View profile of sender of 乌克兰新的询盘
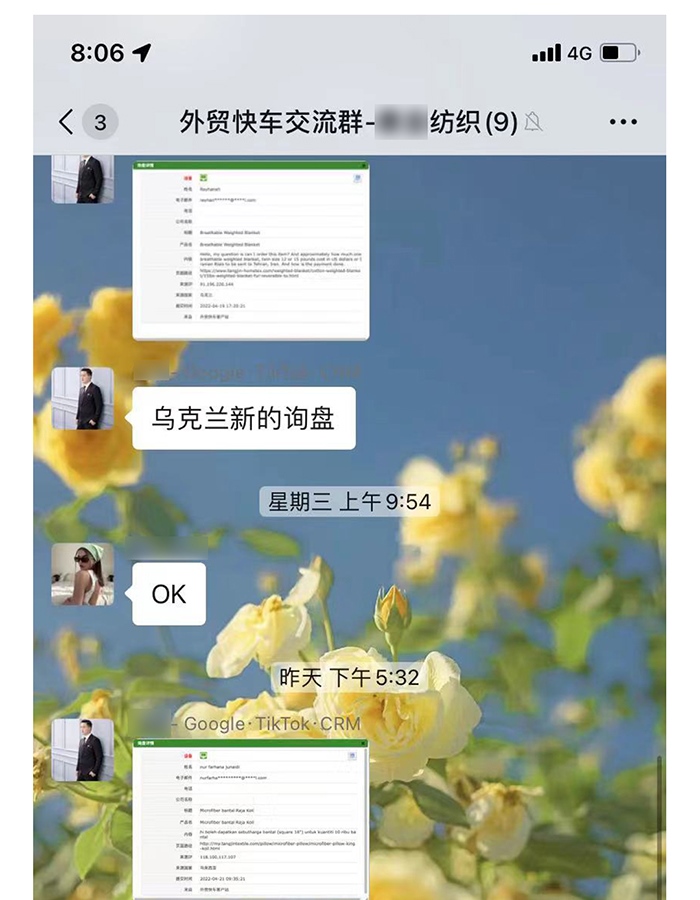The width and height of the screenshot is (700, 900). click(x=83, y=398)
